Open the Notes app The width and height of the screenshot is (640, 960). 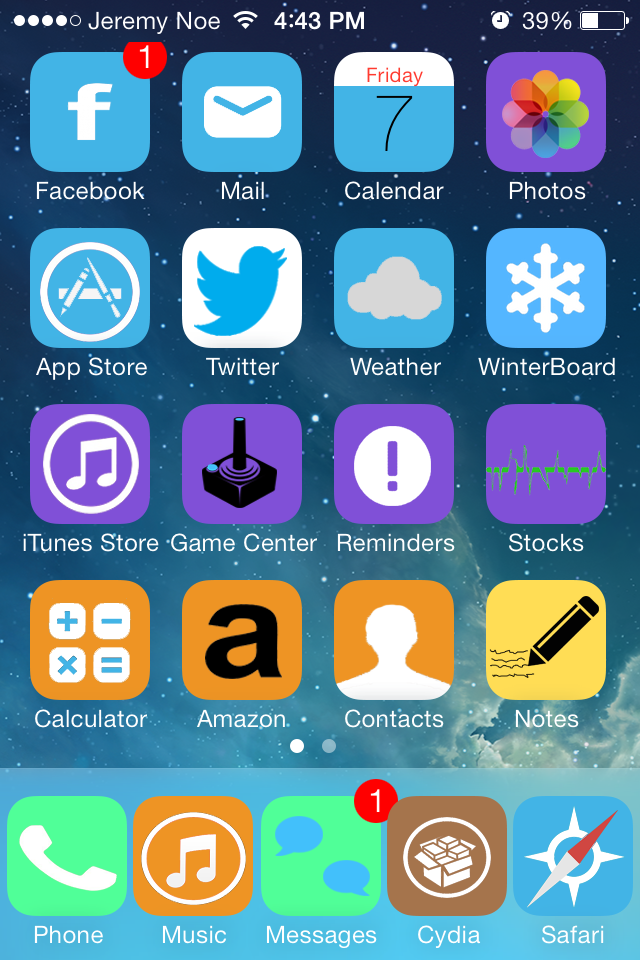click(546, 640)
